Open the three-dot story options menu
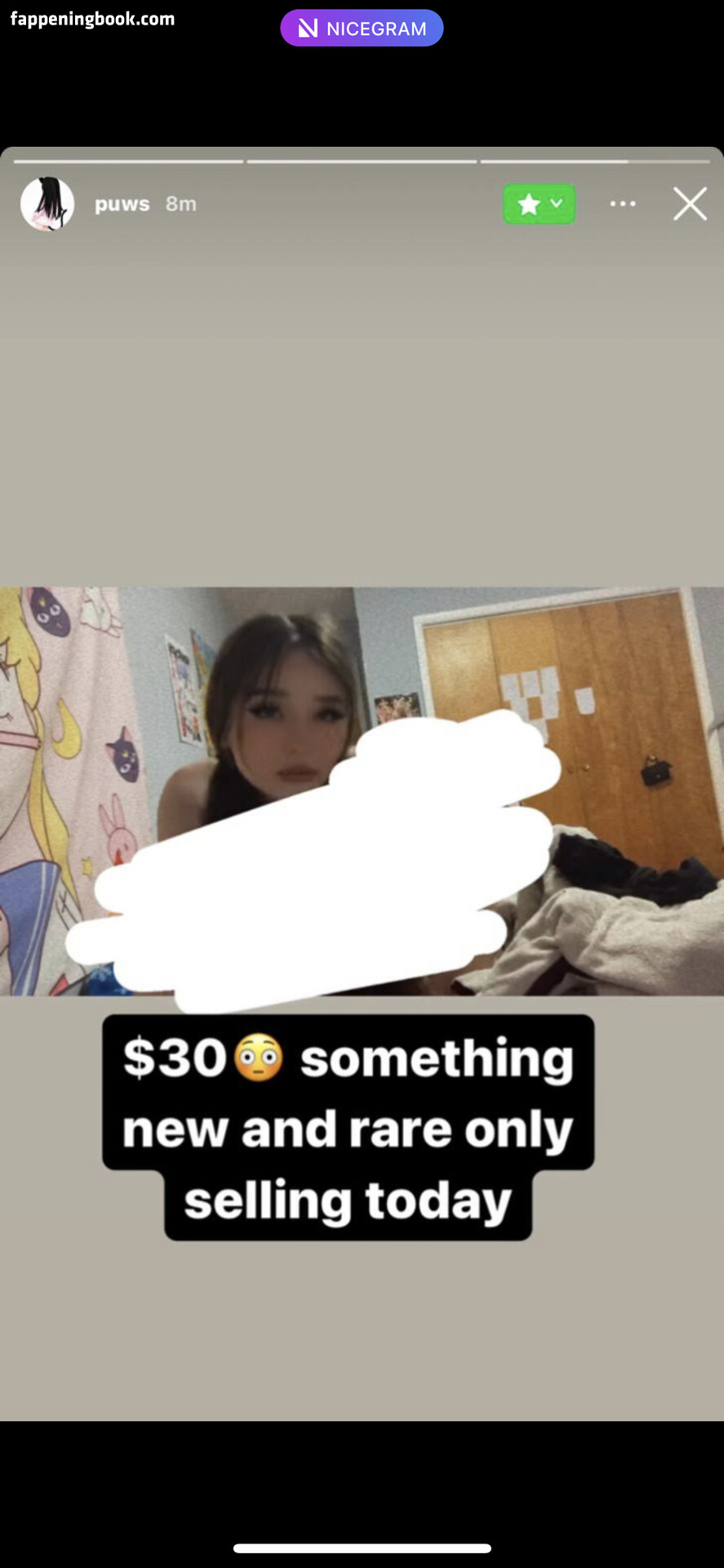Screen dimensions: 724x1568 coord(623,204)
